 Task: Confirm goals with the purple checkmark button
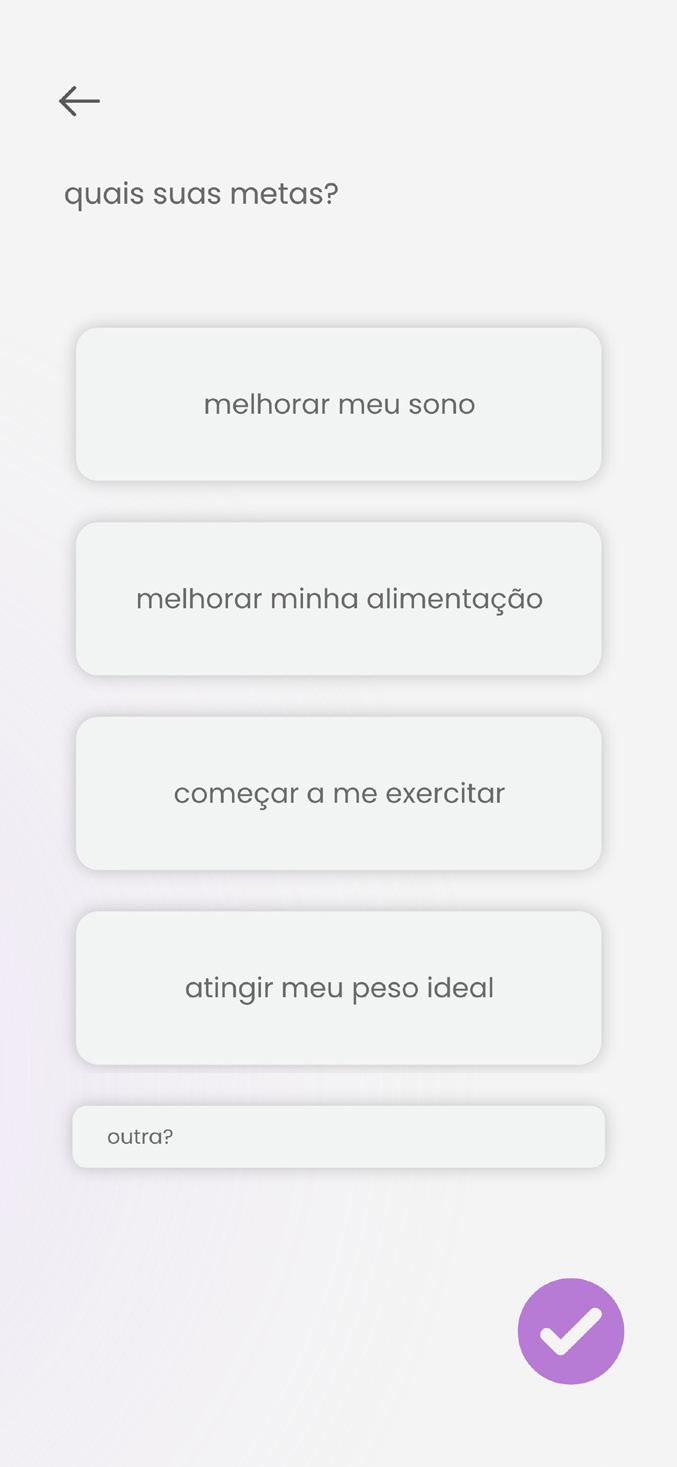[570, 1331]
